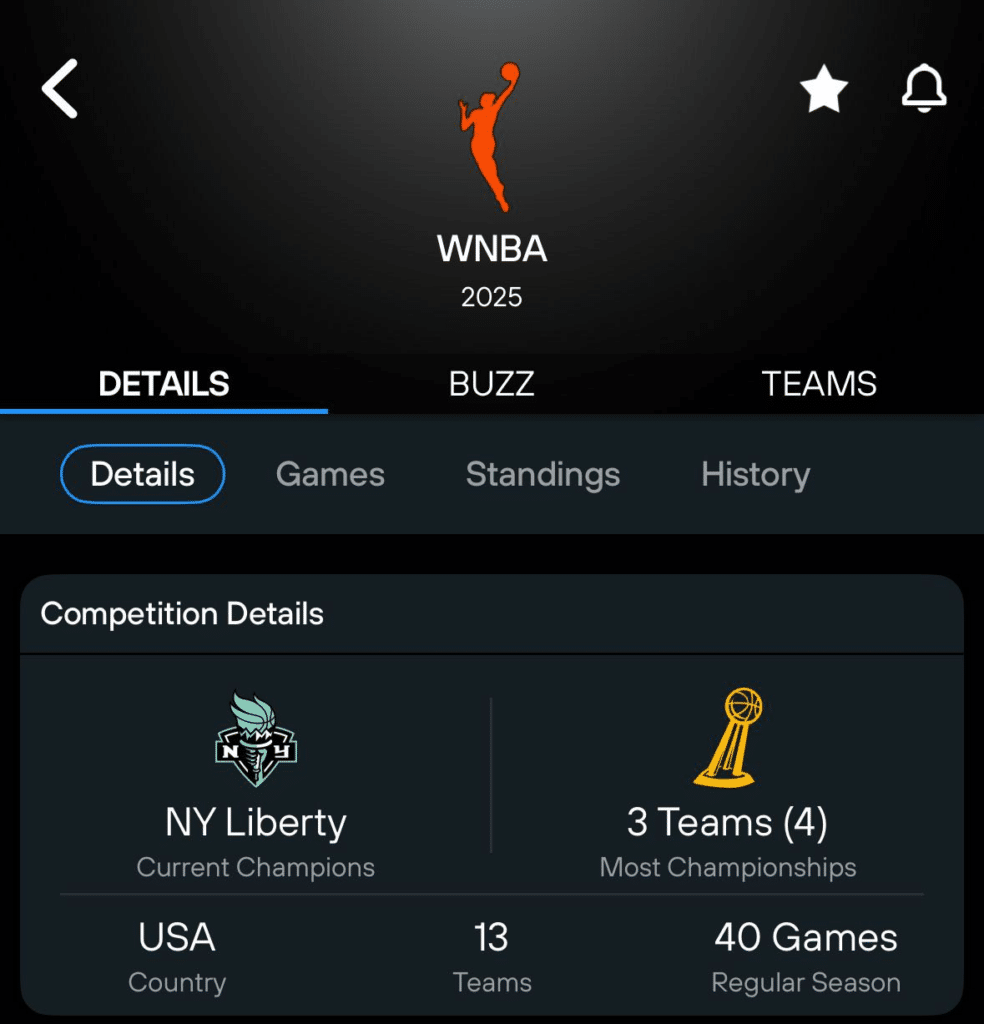Mark WNBA as a favorite with the star
This screenshot has width=984, height=1024.
[824, 91]
